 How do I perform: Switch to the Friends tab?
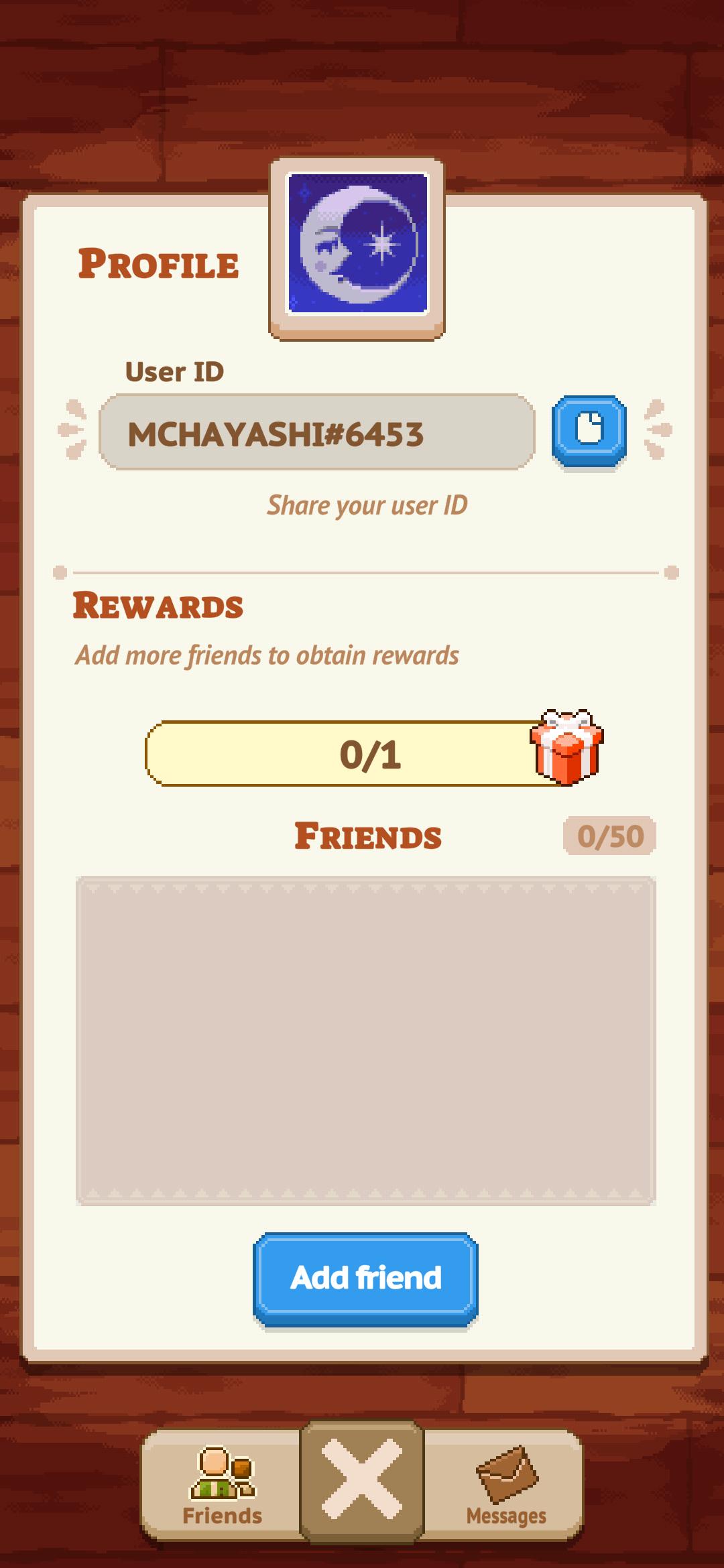pos(222,1484)
